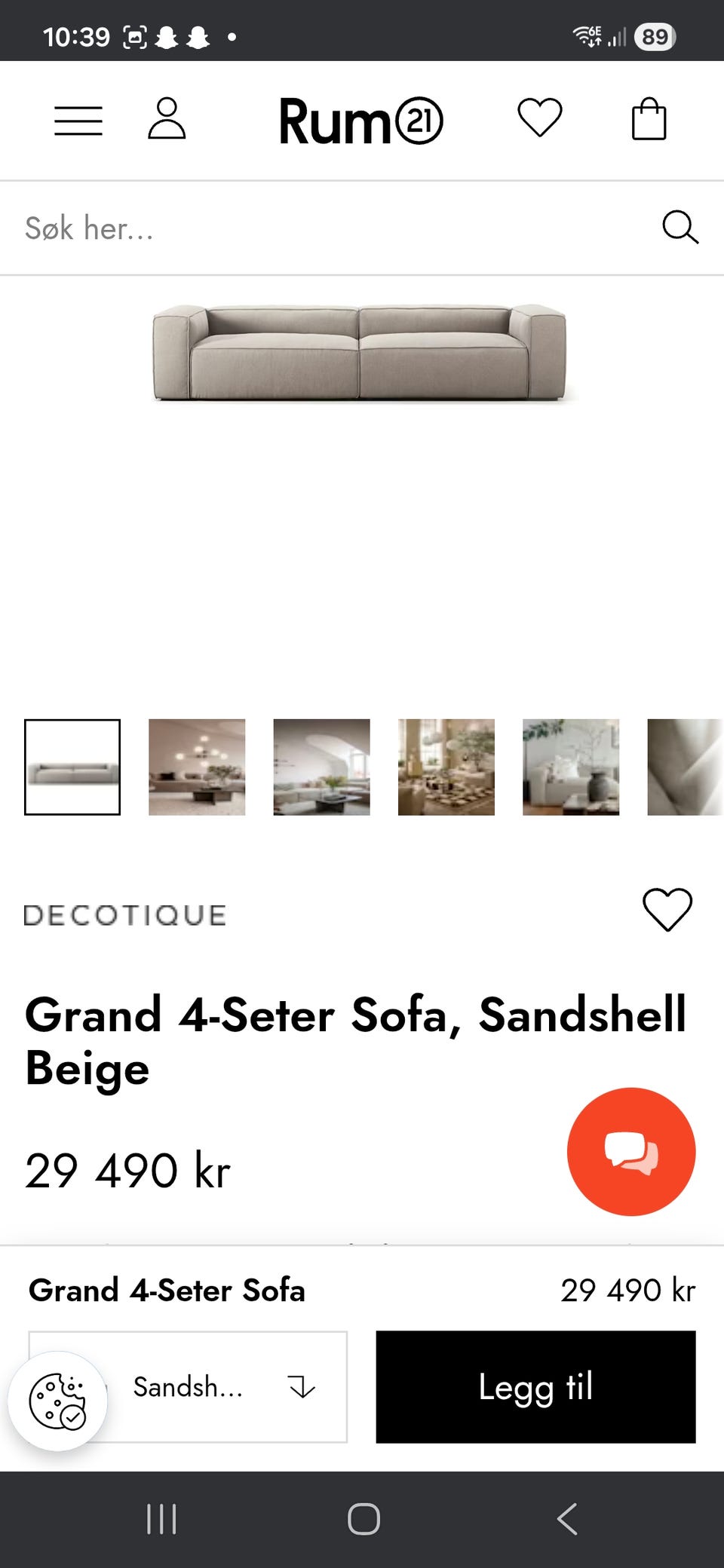Open the variant selector arrow

tap(301, 1386)
